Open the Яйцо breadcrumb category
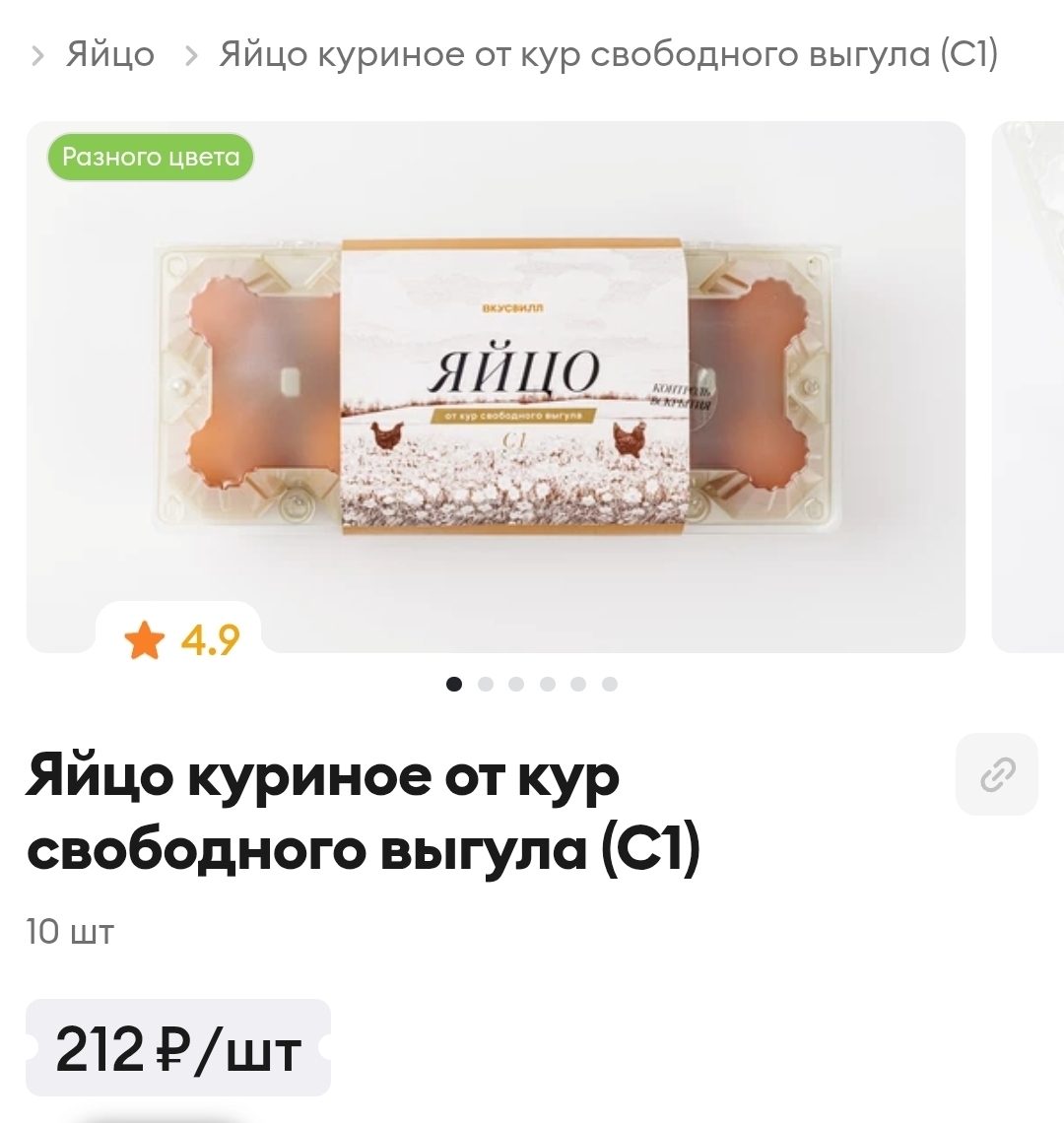The height and width of the screenshot is (1123, 1064). click(x=109, y=54)
